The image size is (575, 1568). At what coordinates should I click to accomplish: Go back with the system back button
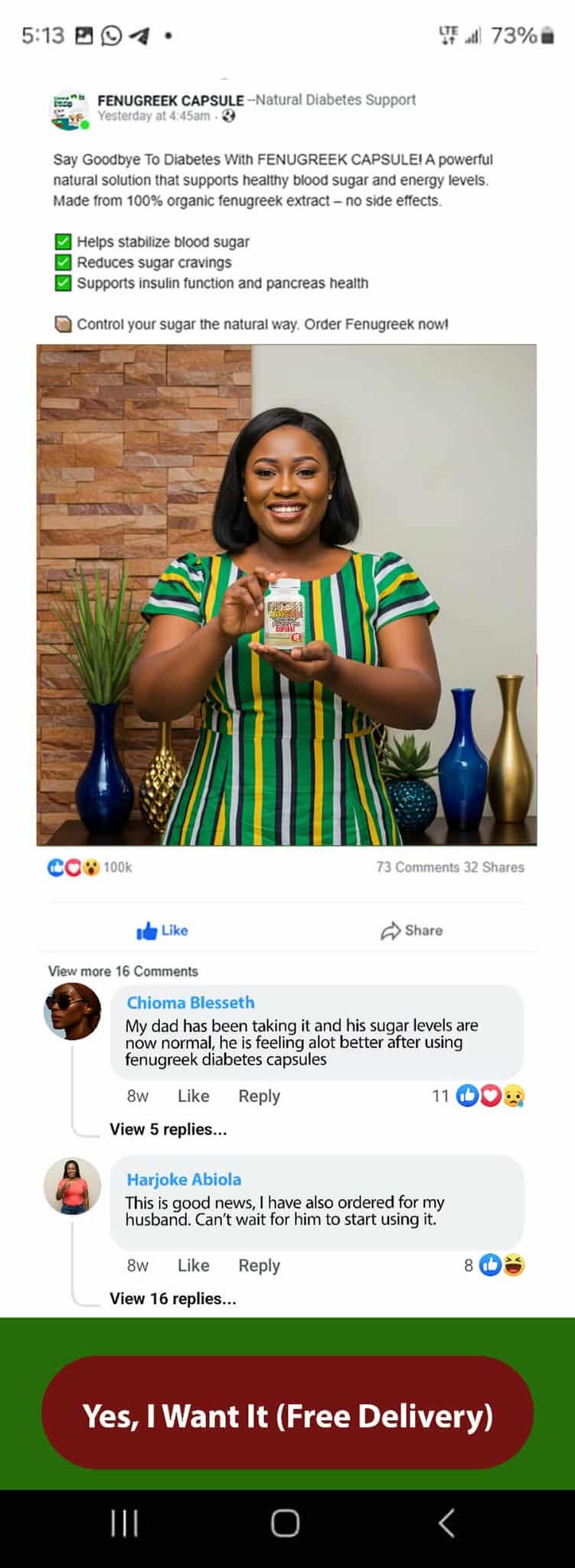pos(447,1523)
